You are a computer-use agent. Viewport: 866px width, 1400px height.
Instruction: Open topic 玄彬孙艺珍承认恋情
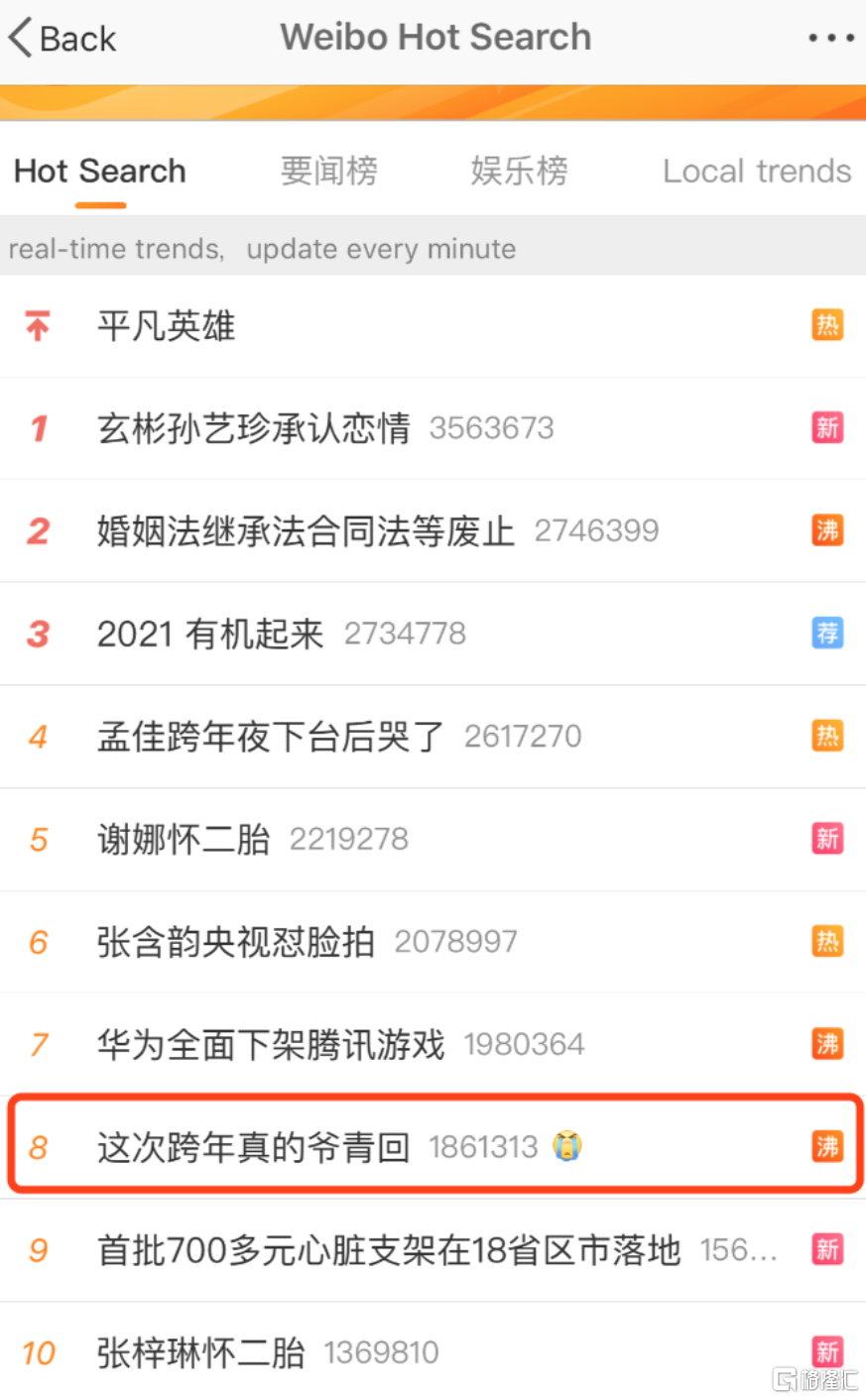254,428
